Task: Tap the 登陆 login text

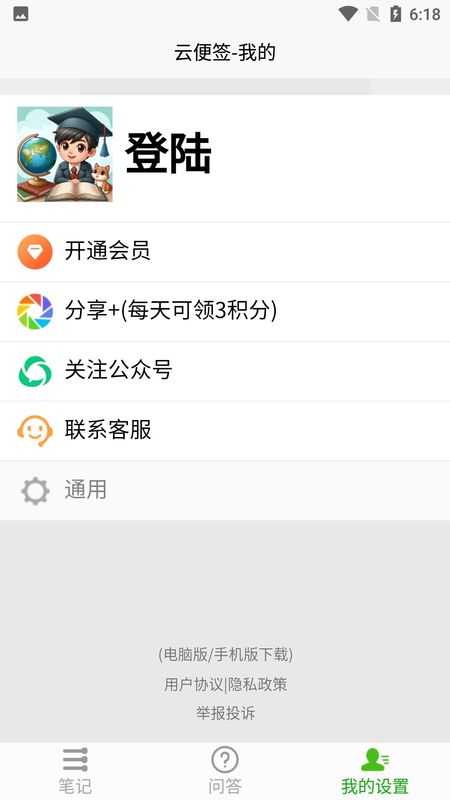Action: click(168, 154)
